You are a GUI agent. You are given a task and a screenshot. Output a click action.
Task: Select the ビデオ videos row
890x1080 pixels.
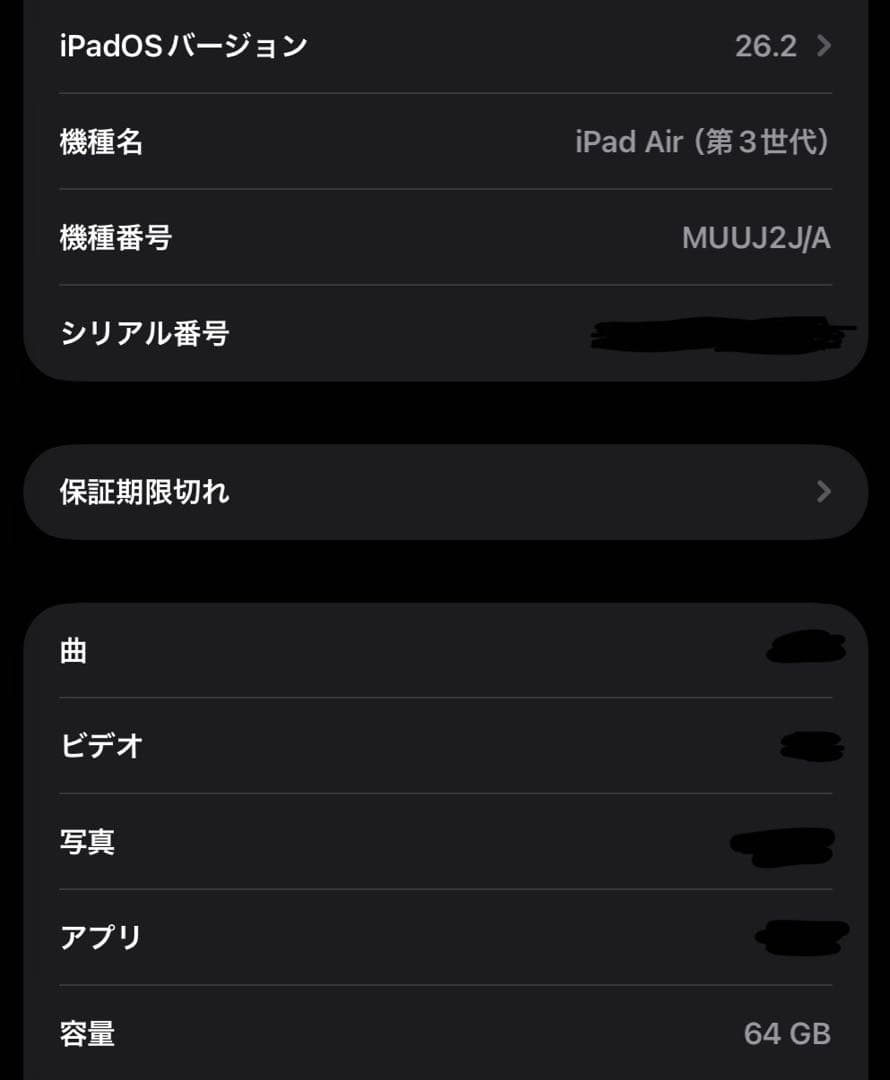tap(445, 745)
